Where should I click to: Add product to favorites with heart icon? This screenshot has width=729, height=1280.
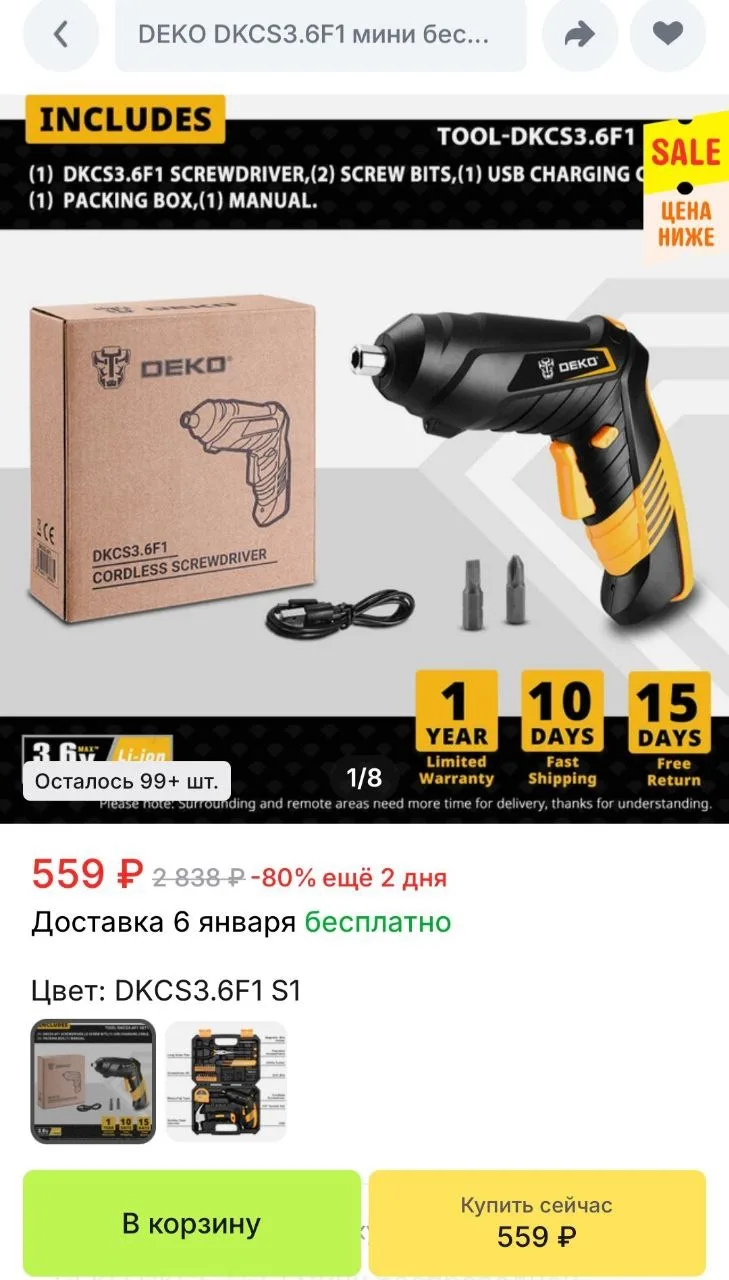[667, 35]
